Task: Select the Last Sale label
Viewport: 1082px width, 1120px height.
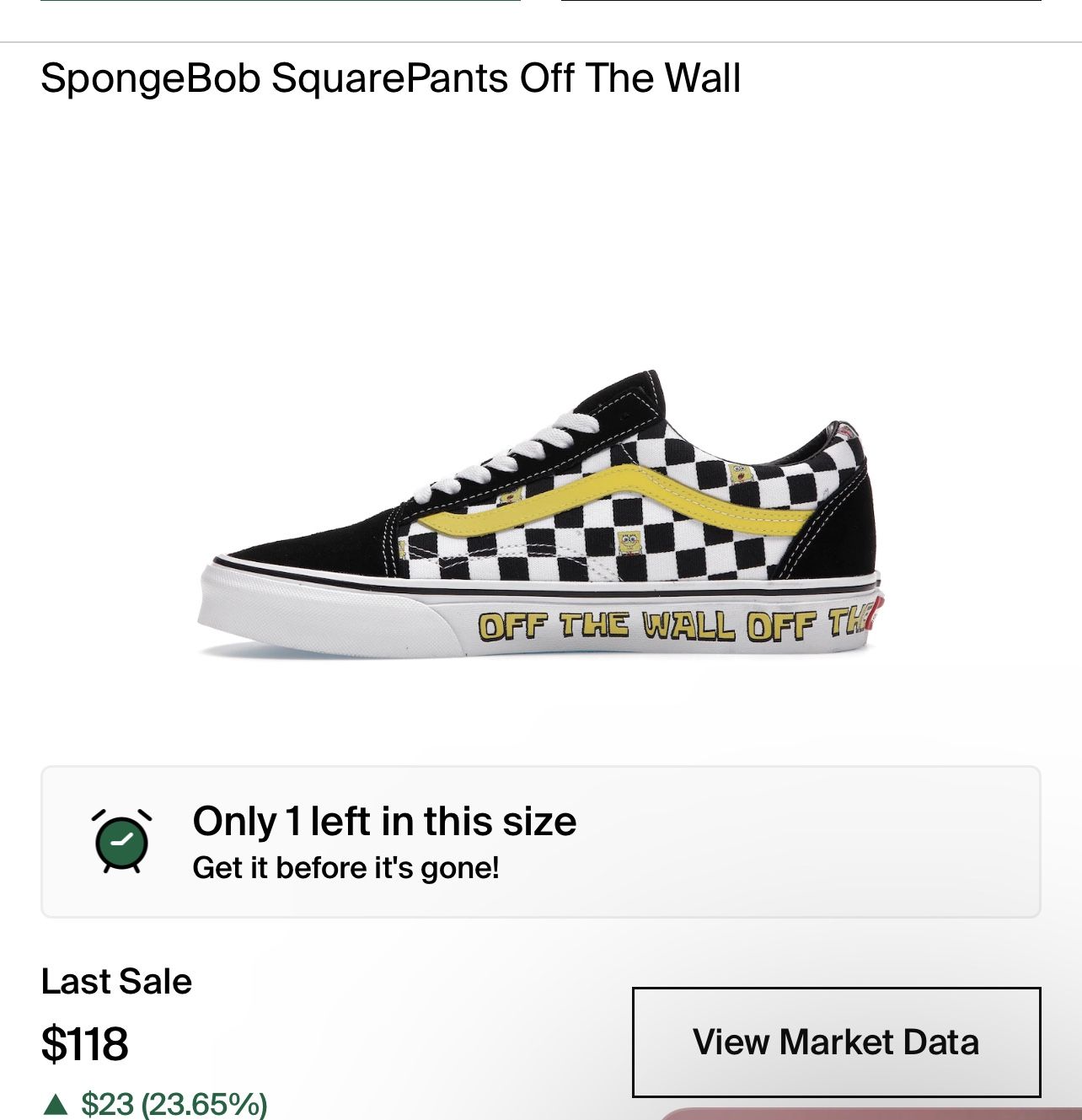Action: click(x=118, y=980)
